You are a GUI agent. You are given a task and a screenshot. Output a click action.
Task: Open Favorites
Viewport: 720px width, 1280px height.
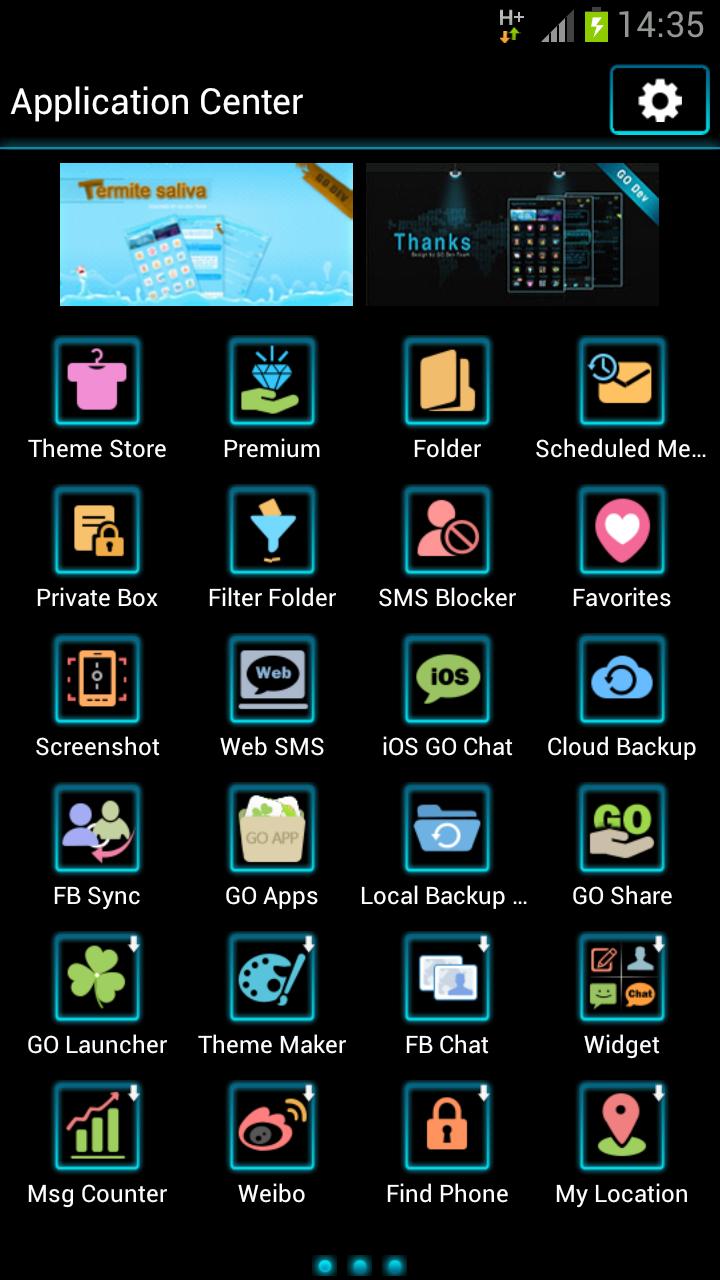[621, 531]
